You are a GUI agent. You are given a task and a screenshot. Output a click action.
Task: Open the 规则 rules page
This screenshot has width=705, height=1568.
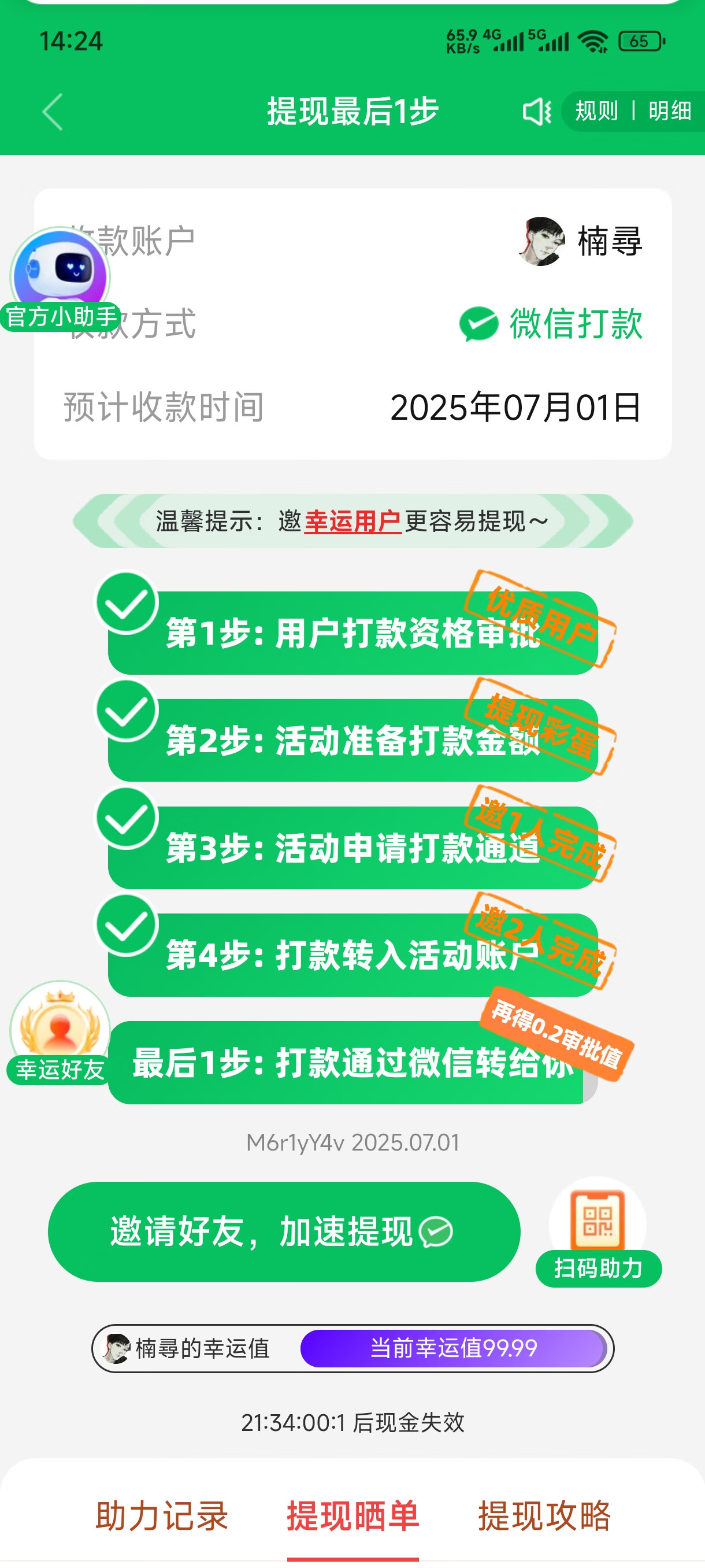596,112
